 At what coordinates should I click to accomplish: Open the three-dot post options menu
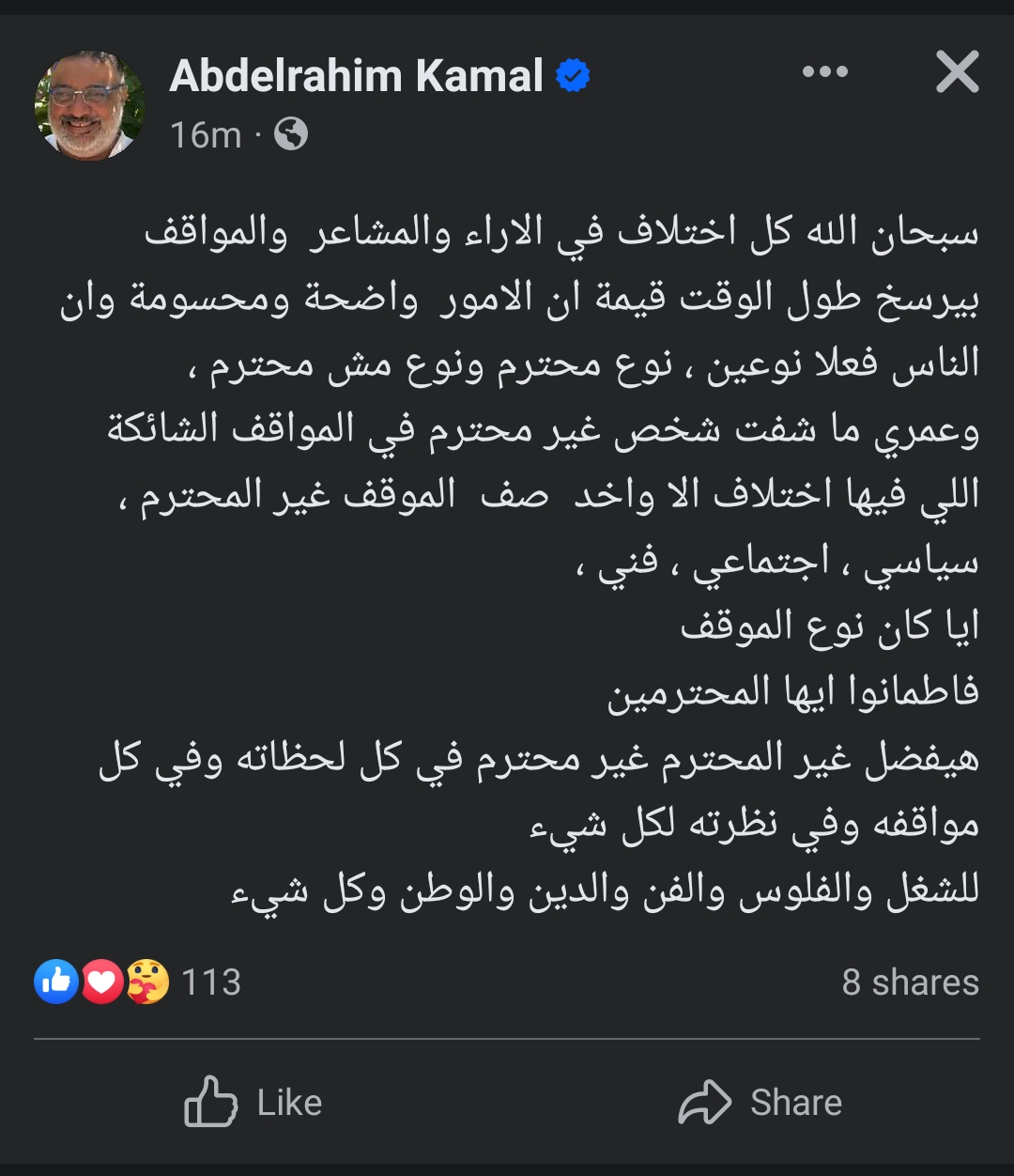pyautogui.click(x=825, y=72)
